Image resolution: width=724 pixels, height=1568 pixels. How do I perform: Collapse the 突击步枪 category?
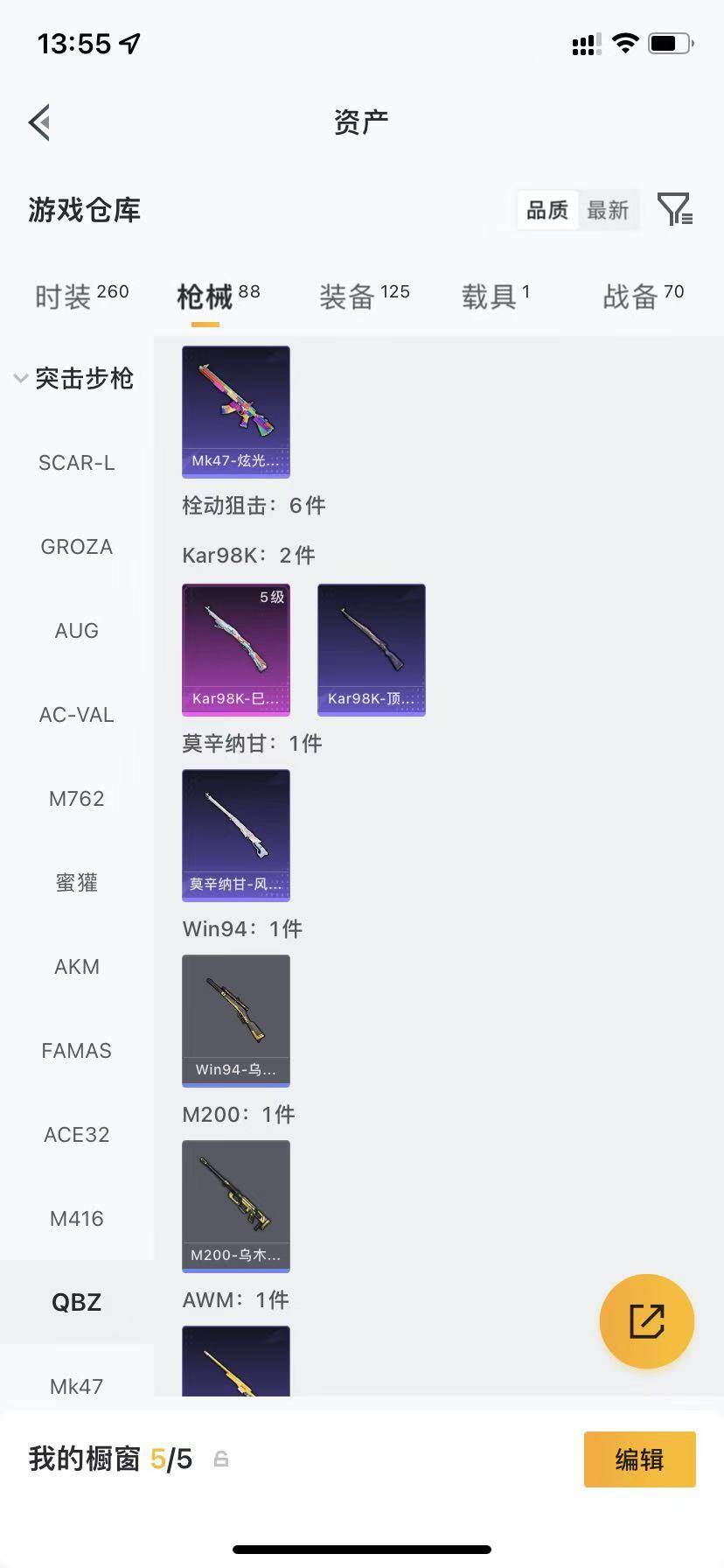(x=75, y=378)
